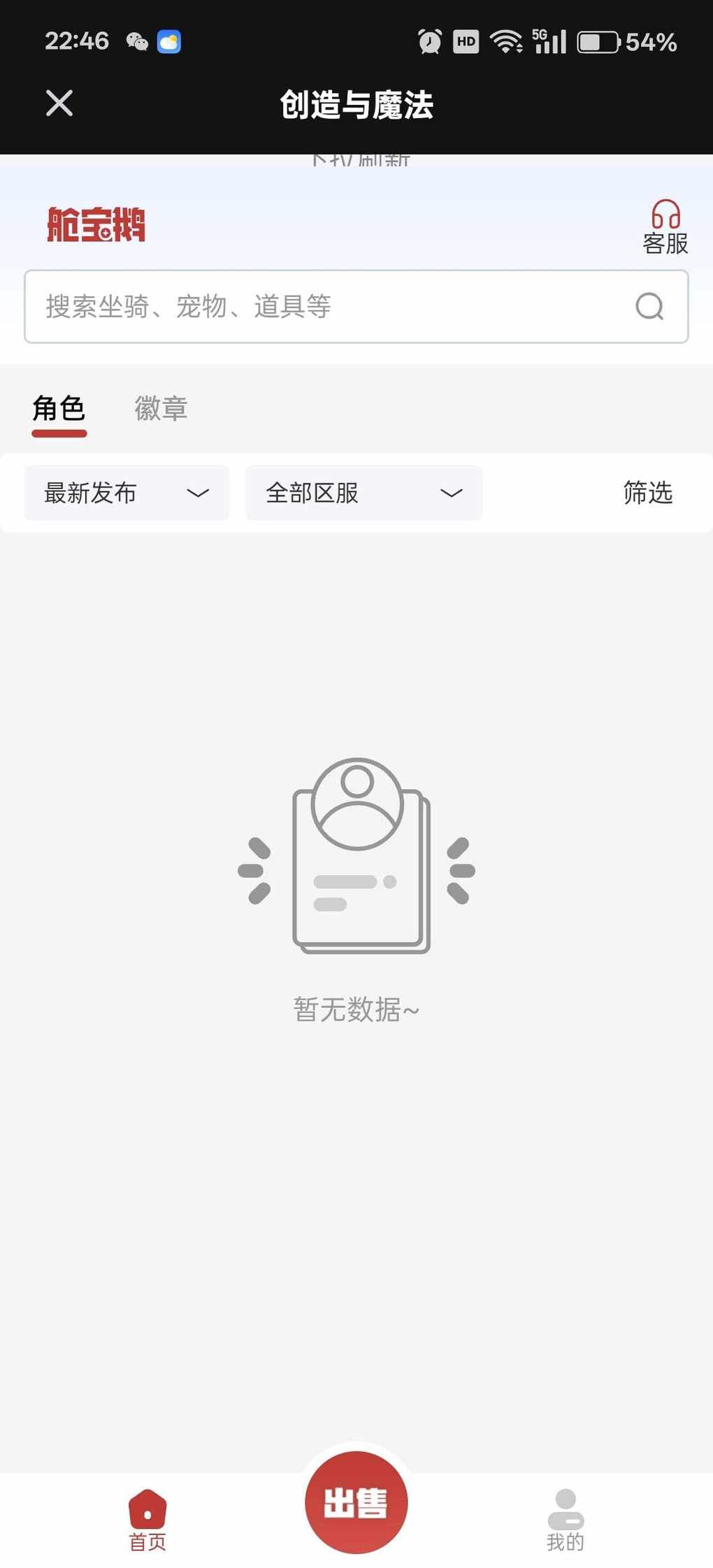Tap the magnifier search icon
This screenshot has height=1568, width=713.
pos(649,306)
